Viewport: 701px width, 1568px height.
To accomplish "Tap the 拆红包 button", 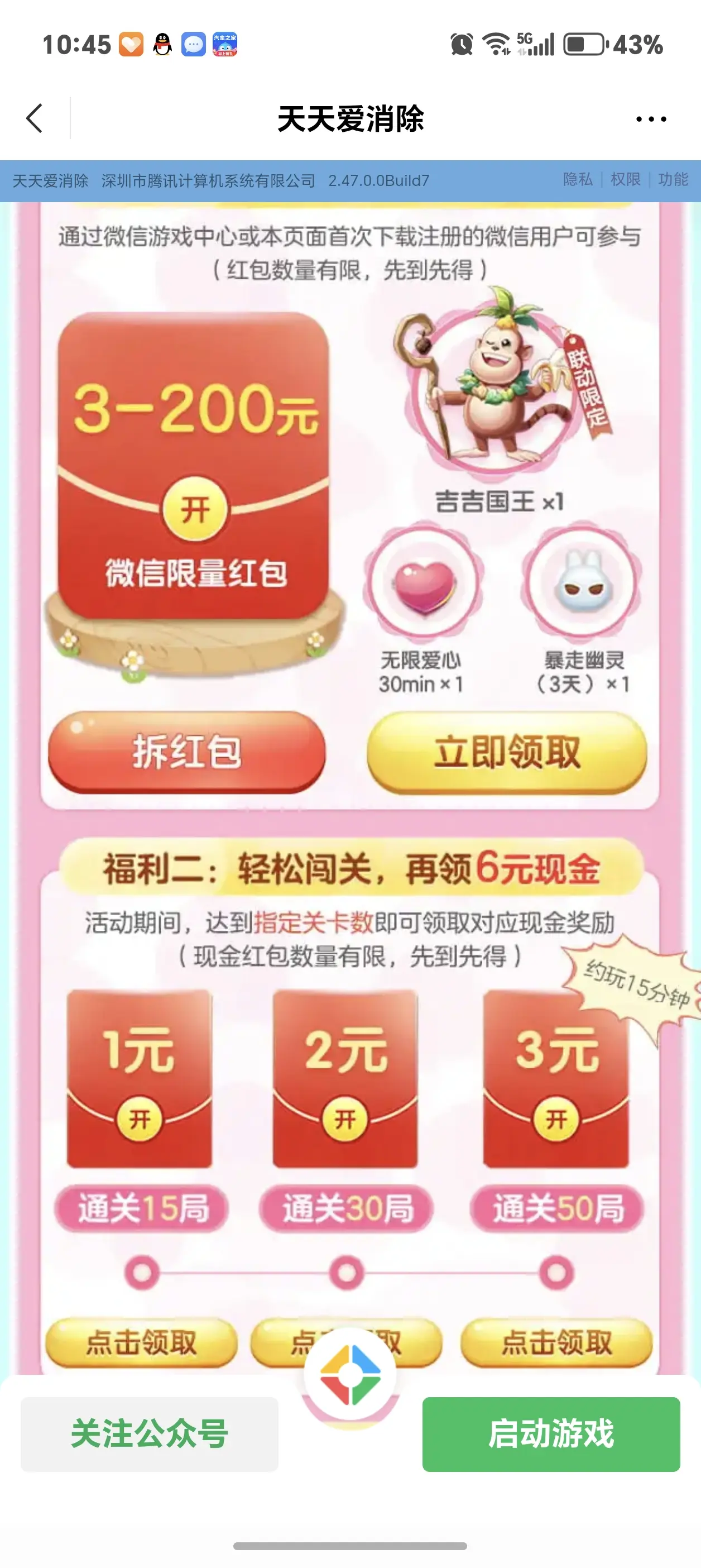I will (x=187, y=752).
